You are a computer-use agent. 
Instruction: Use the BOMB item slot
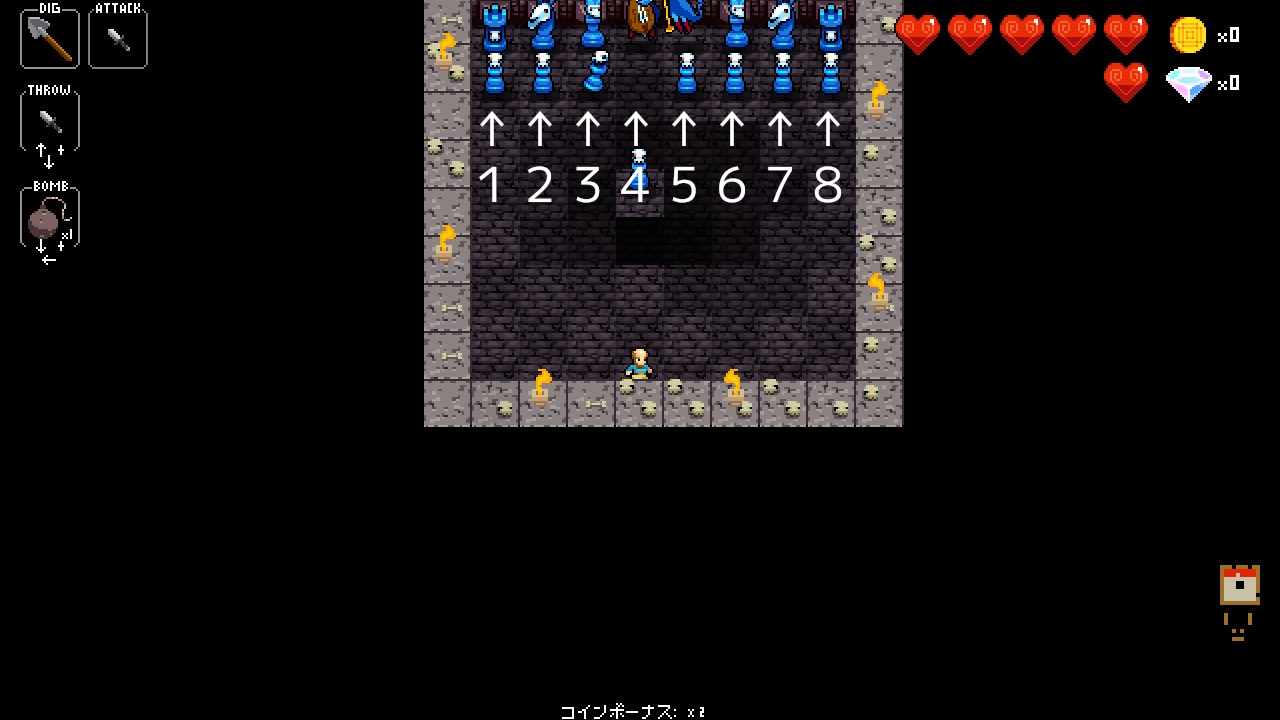click(50, 219)
